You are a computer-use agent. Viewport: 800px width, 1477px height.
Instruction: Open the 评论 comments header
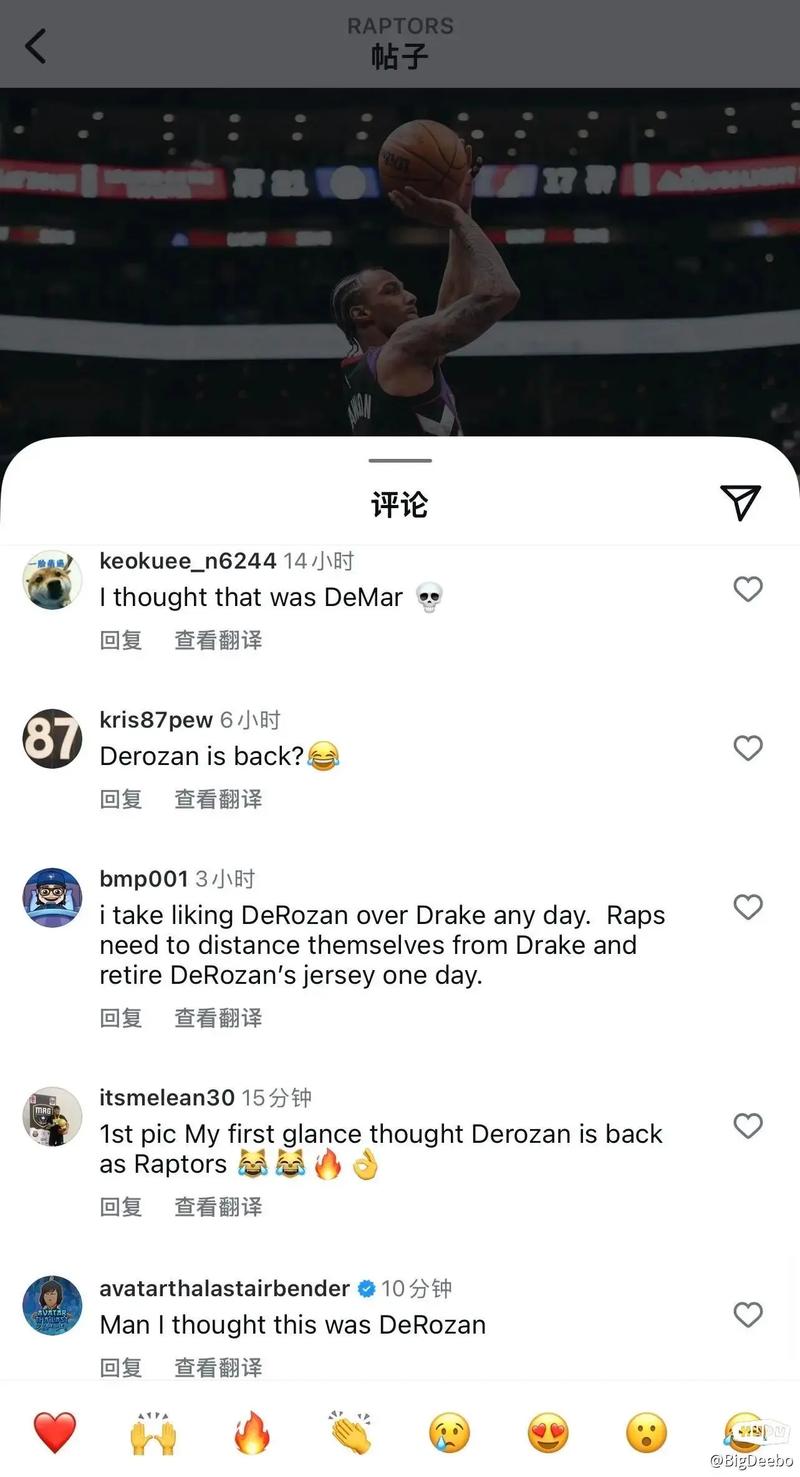(400, 504)
